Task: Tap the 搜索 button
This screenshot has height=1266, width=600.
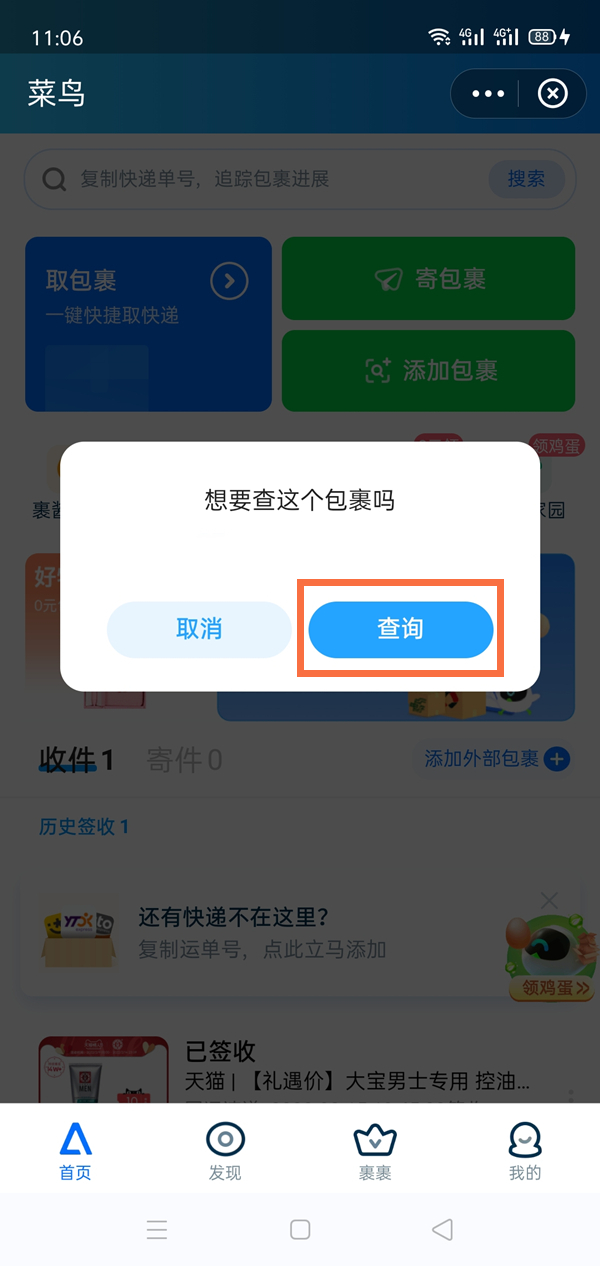Action: click(x=526, y=180)
